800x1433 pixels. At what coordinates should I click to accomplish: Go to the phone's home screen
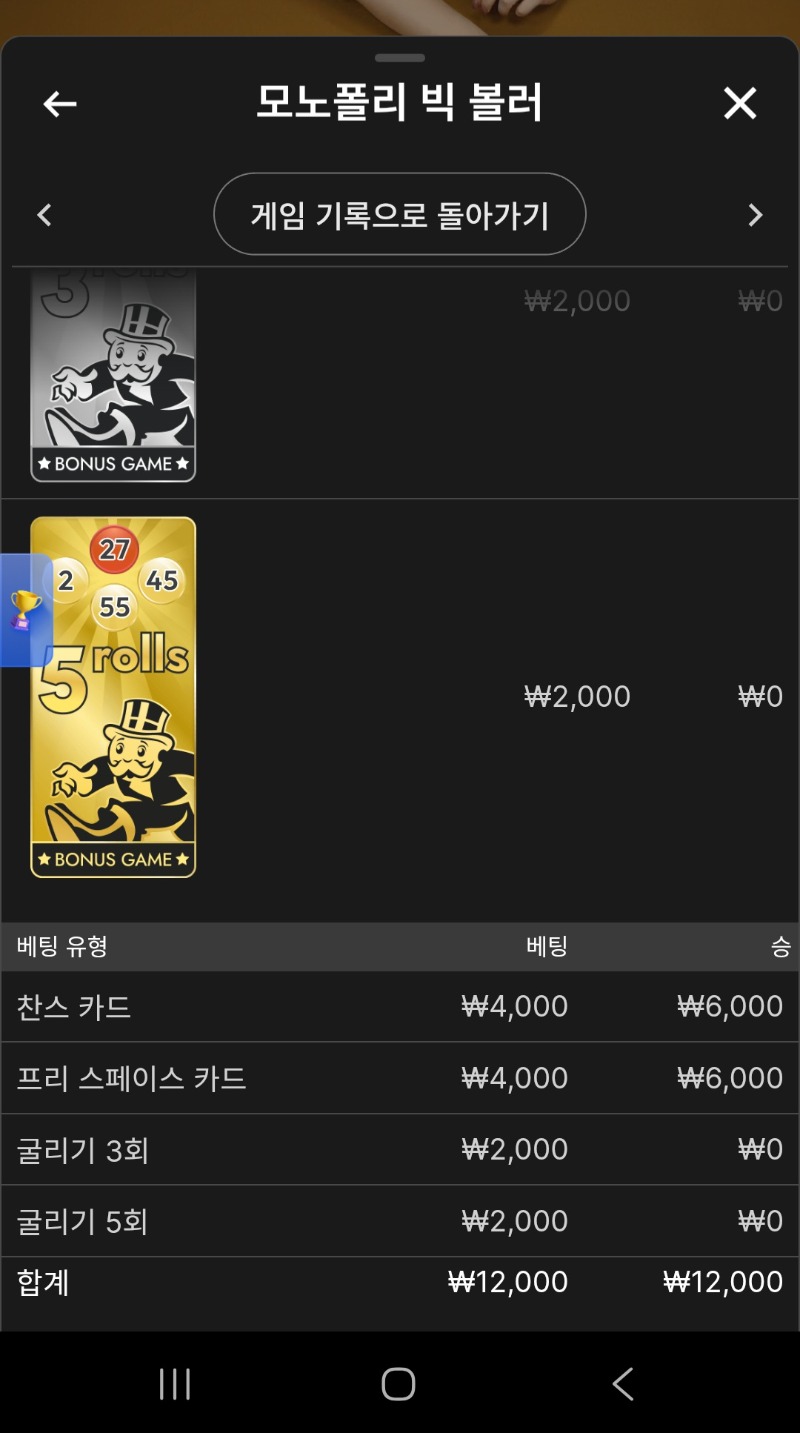[x=398, y=1384]
